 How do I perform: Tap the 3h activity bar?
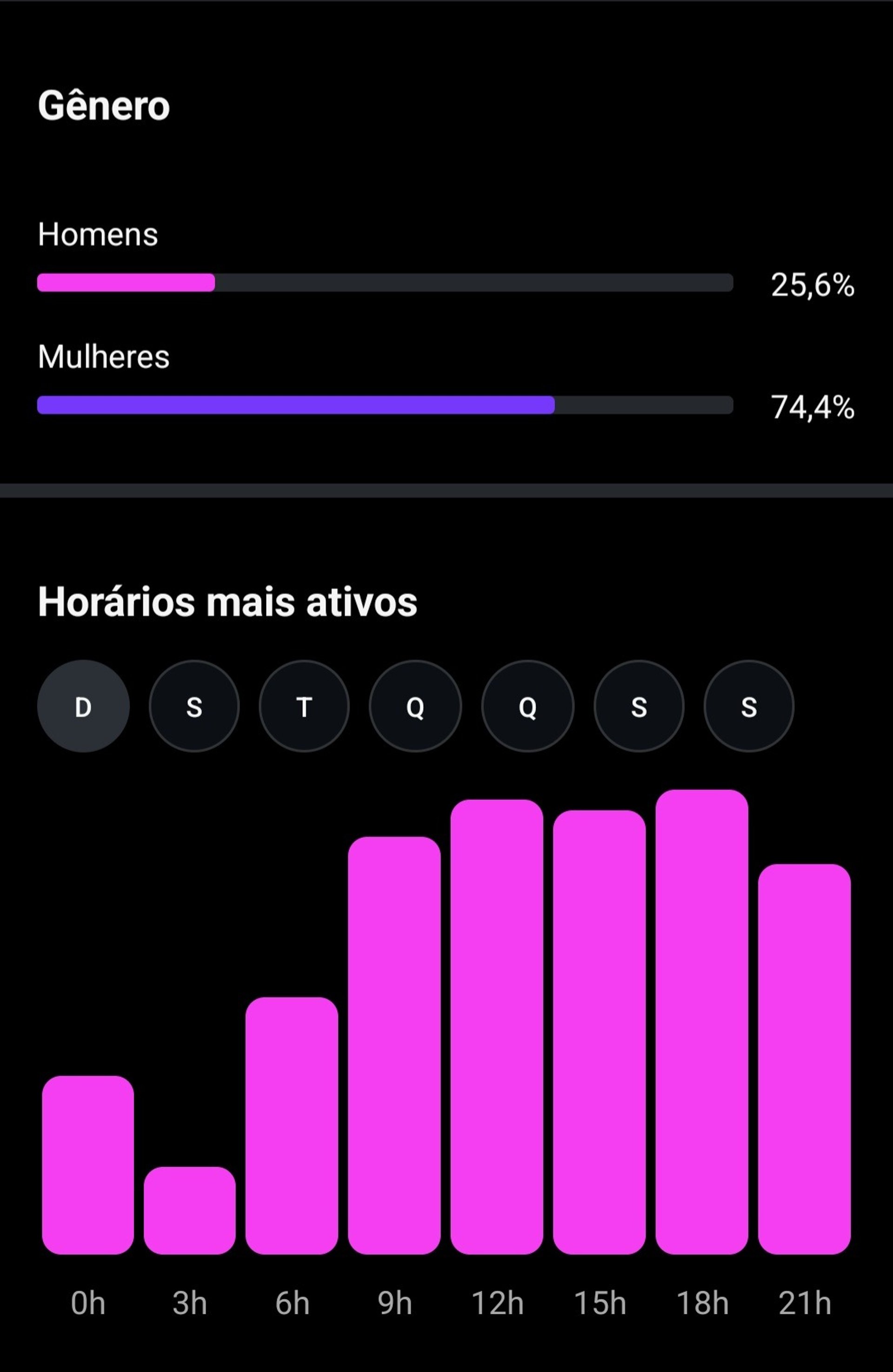[x=190, y=1210]
